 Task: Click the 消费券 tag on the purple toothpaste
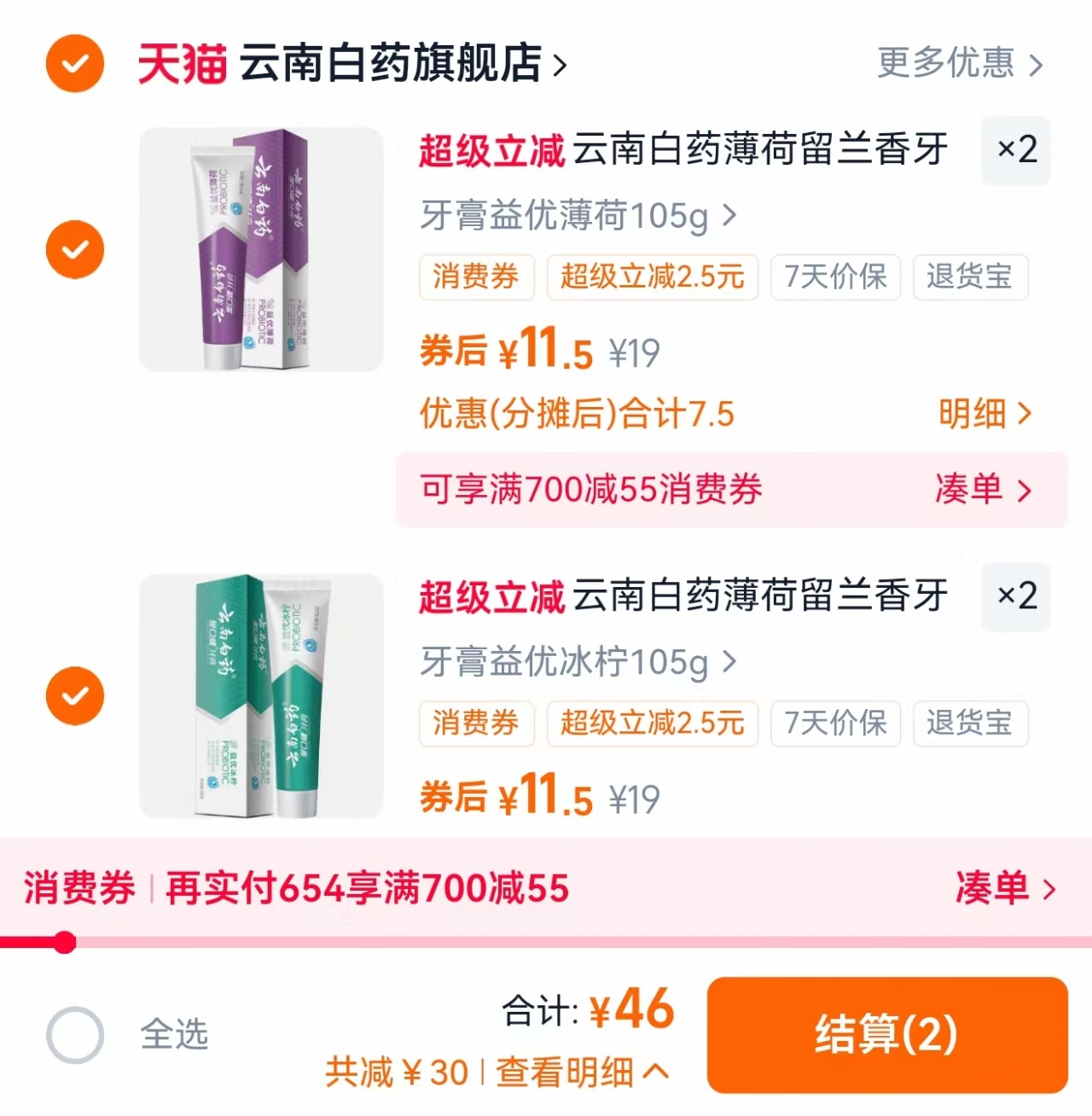point(476,277)
